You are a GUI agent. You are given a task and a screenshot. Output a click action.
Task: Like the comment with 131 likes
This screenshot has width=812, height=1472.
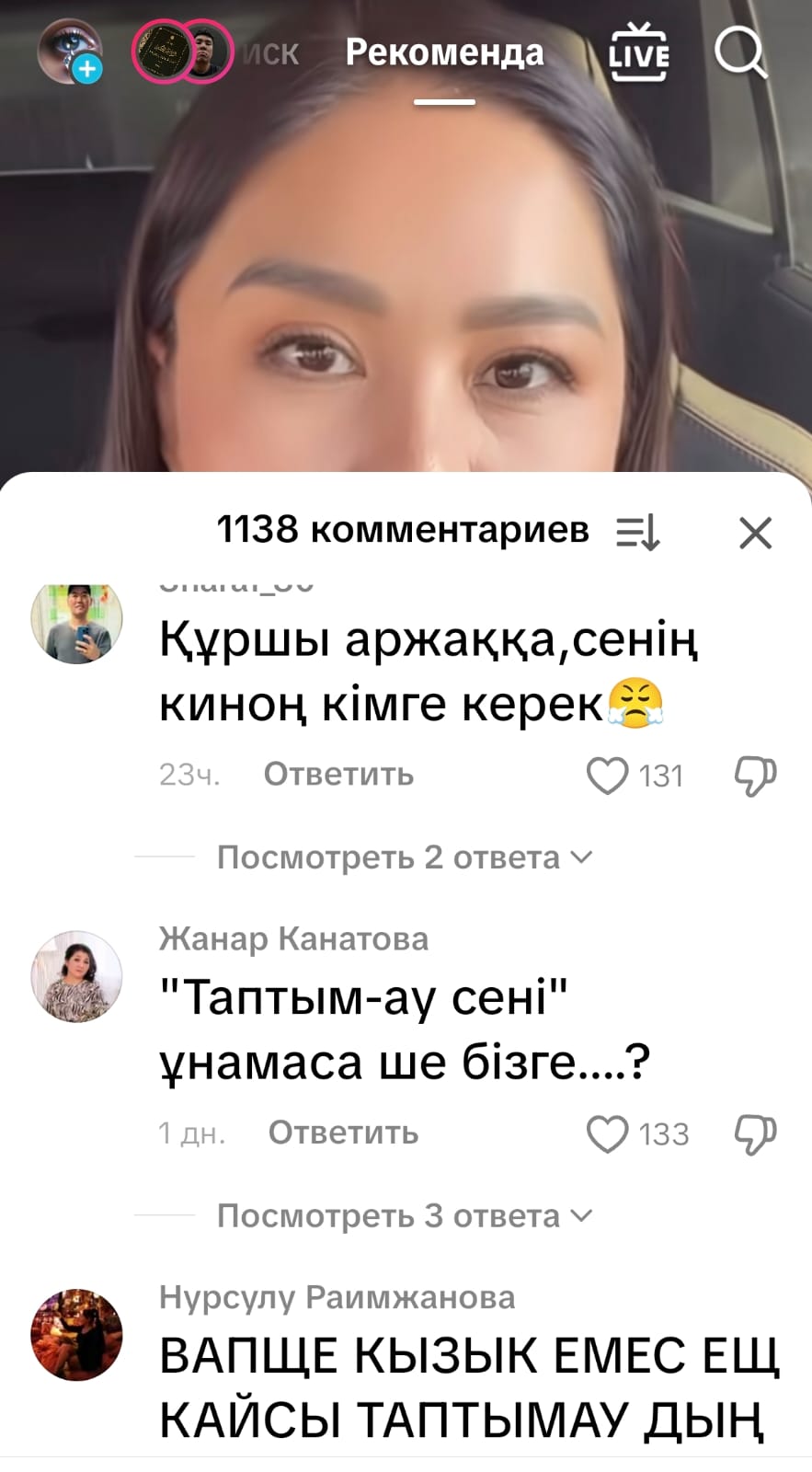[608, 776]
